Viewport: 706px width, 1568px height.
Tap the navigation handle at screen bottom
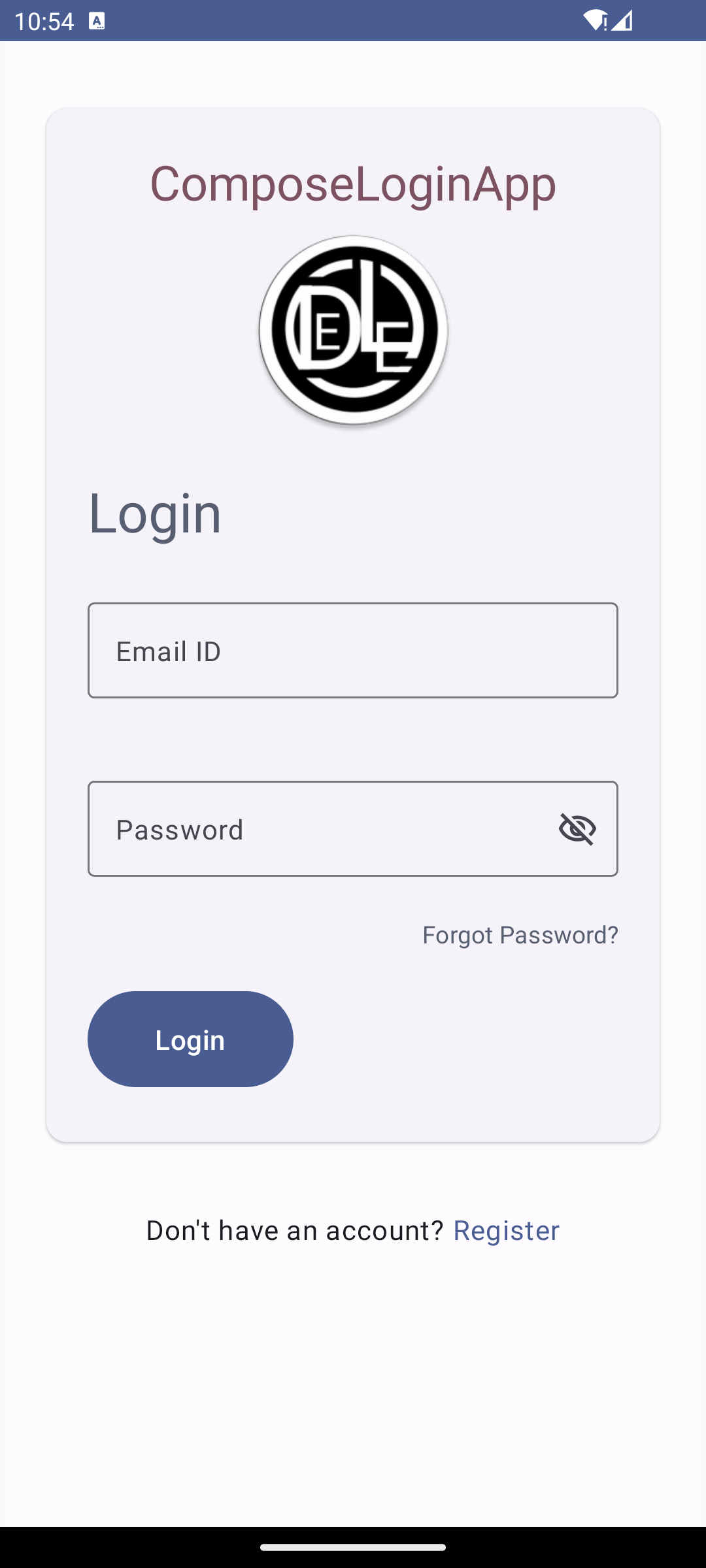352,1548
